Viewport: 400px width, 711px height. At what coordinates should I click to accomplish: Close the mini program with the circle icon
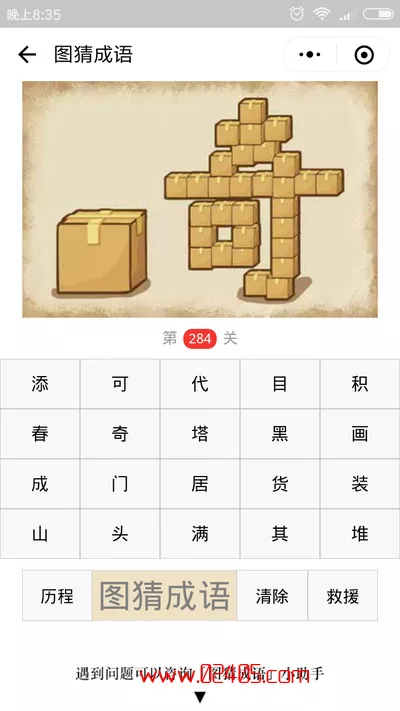(x=364, y=55)
